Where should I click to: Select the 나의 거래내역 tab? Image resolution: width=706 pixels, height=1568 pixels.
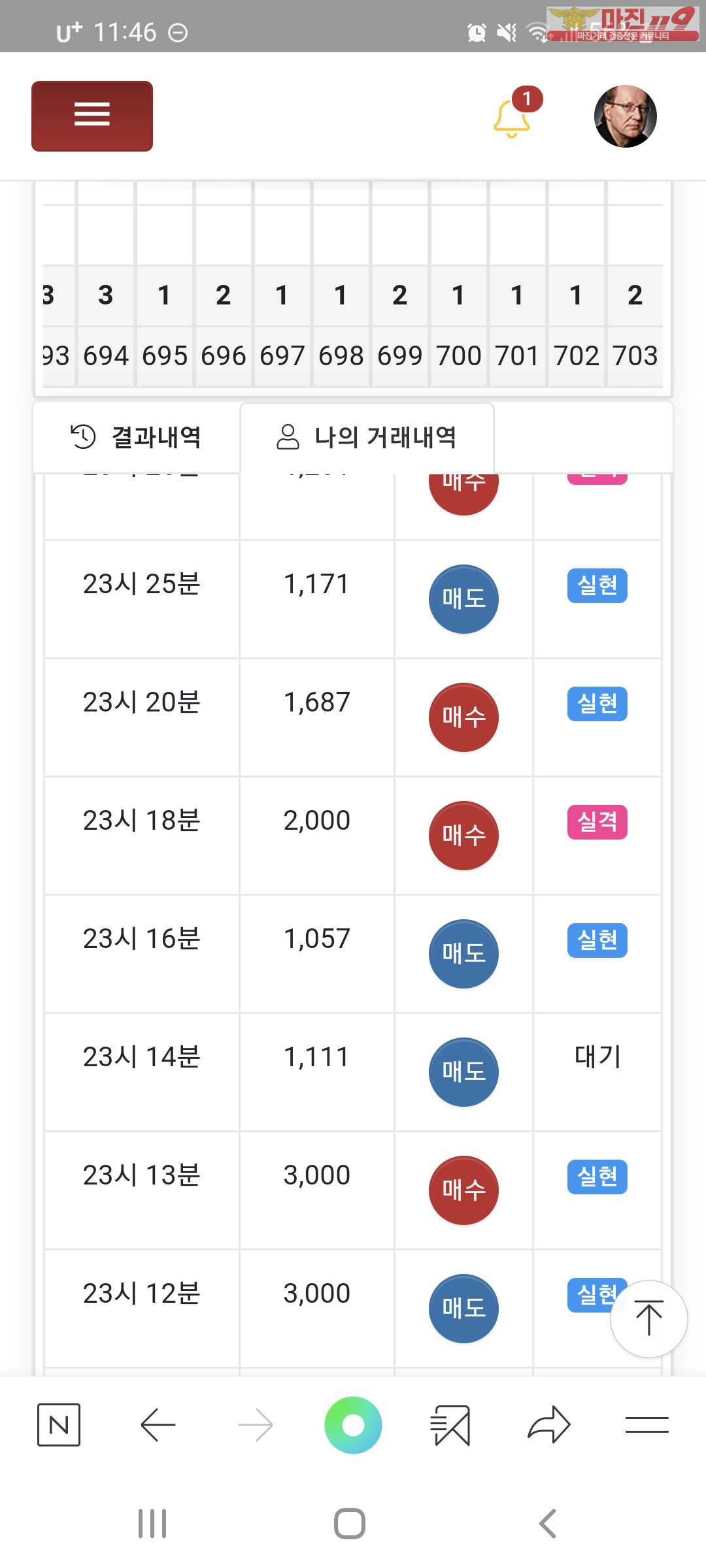[x=367, y=436]
